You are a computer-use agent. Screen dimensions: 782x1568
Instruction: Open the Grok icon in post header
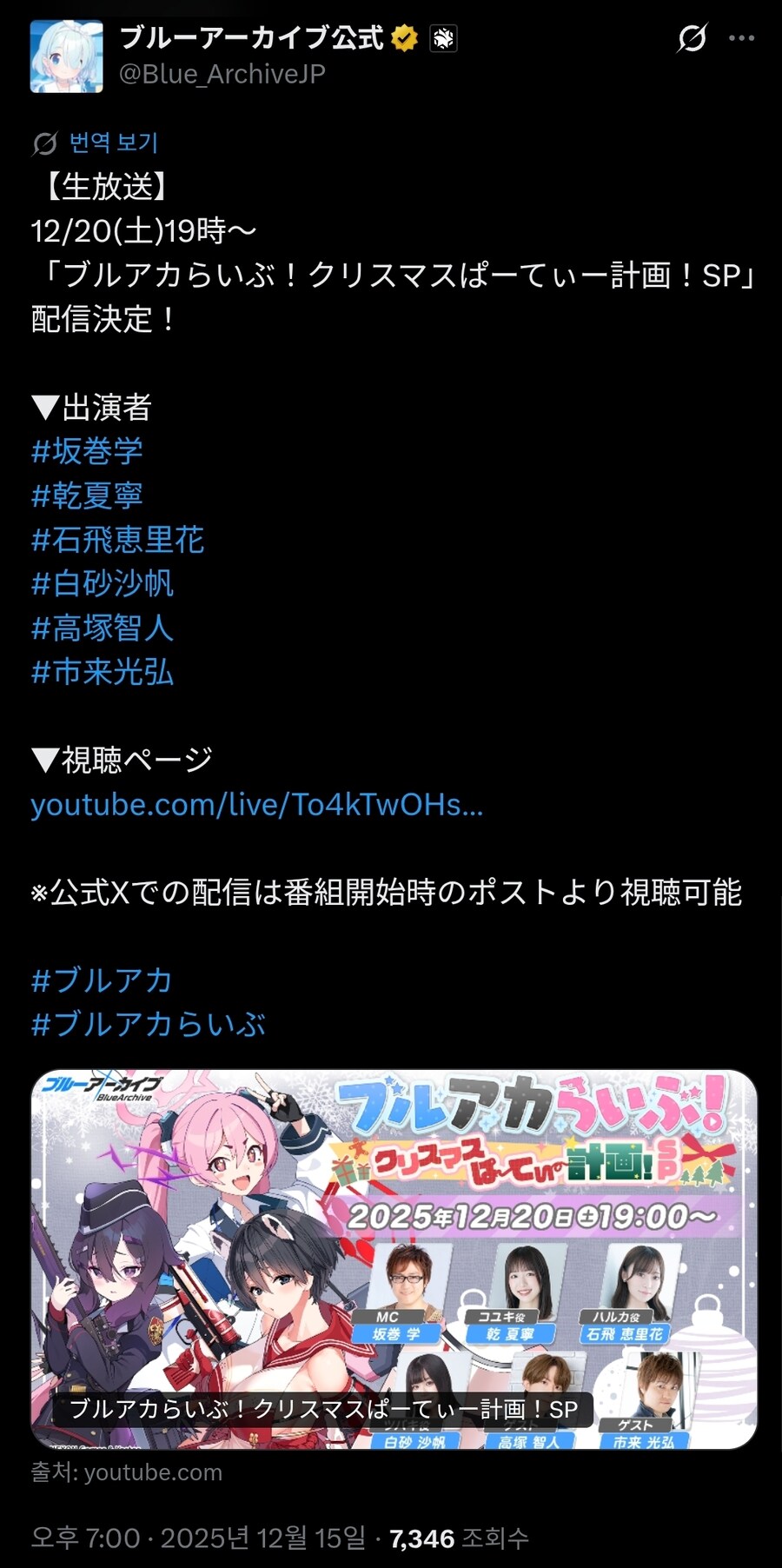[692, 38]
